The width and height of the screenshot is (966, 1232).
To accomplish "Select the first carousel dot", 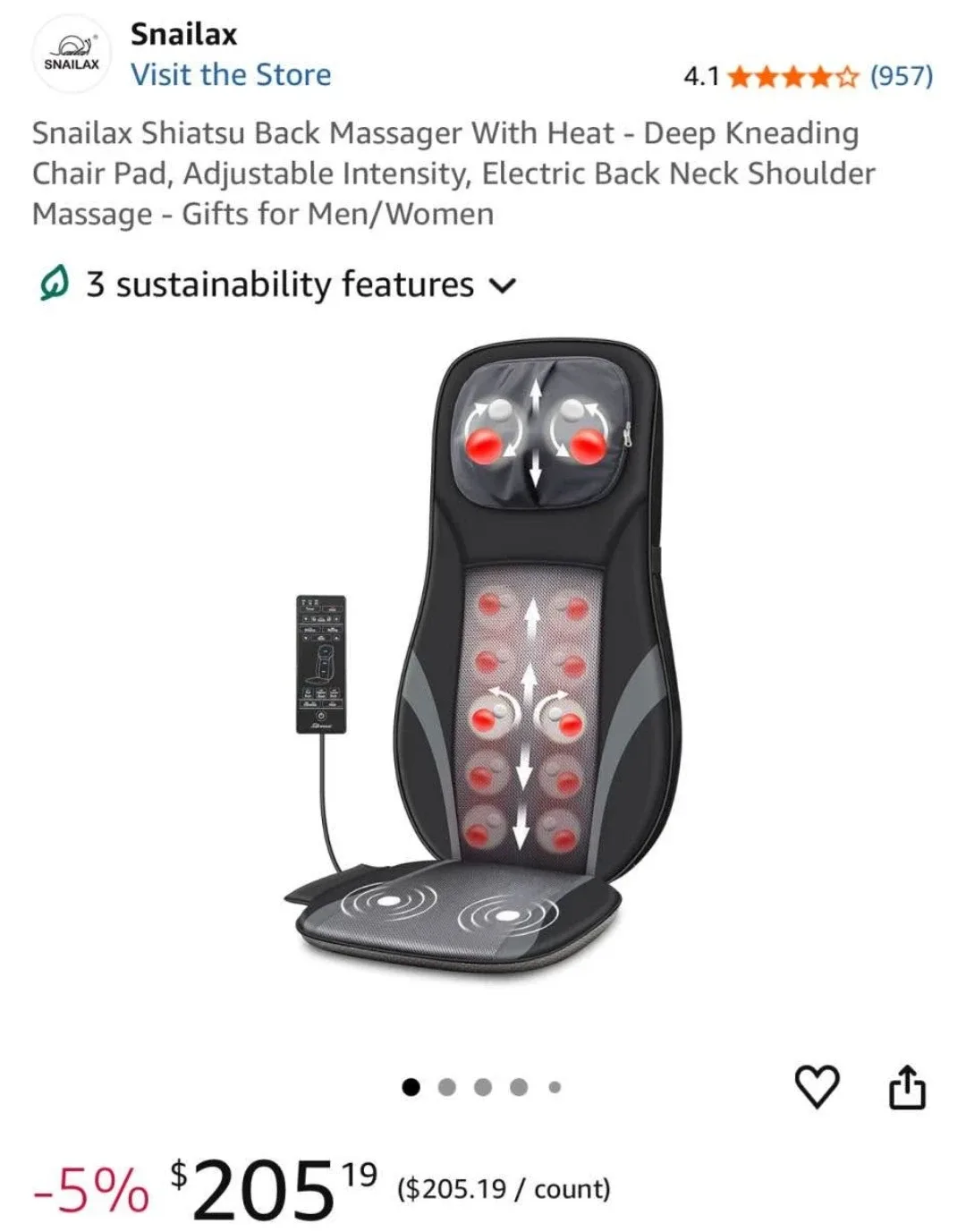I will point(410,1086).
